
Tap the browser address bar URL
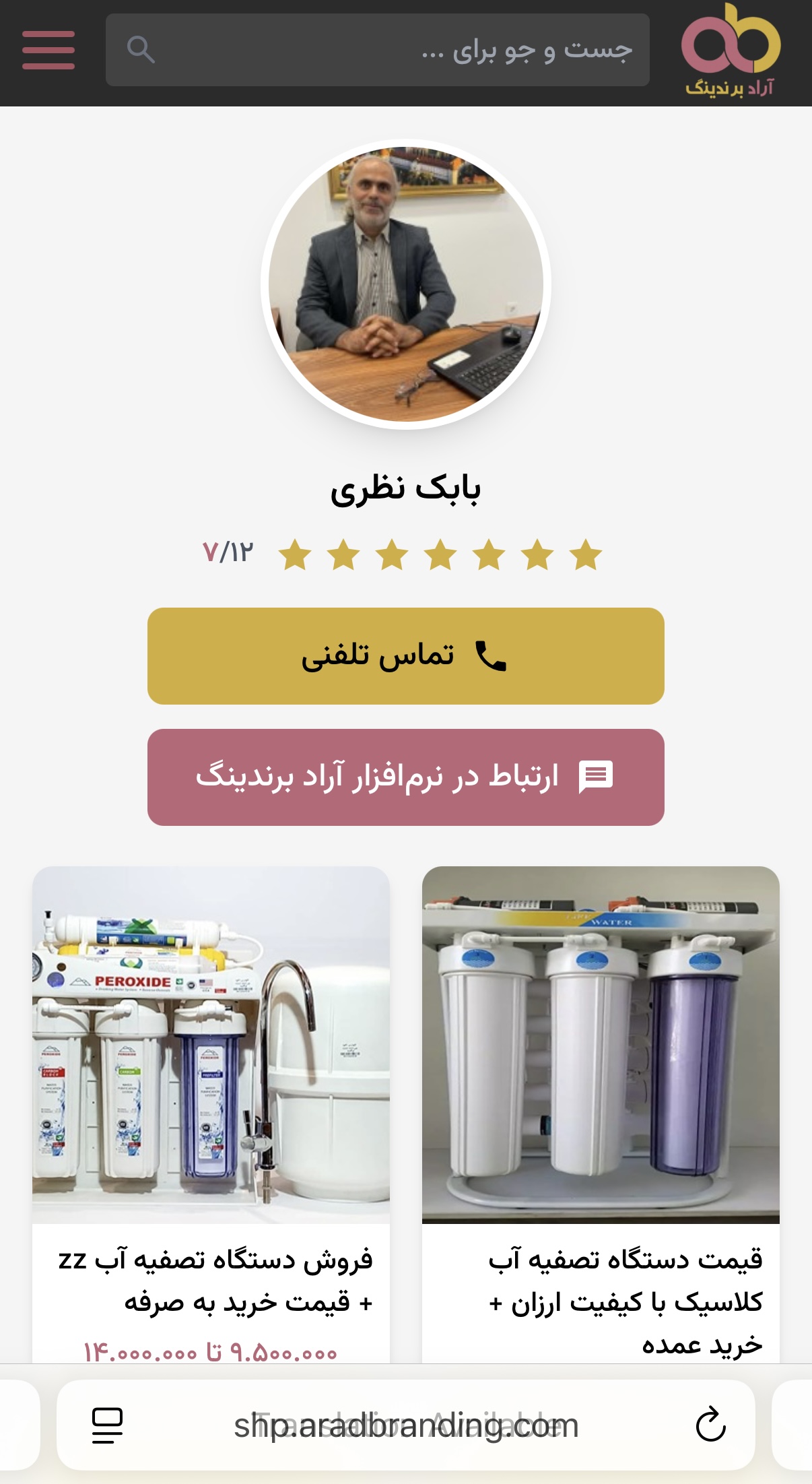click(x=405, y=1425)
